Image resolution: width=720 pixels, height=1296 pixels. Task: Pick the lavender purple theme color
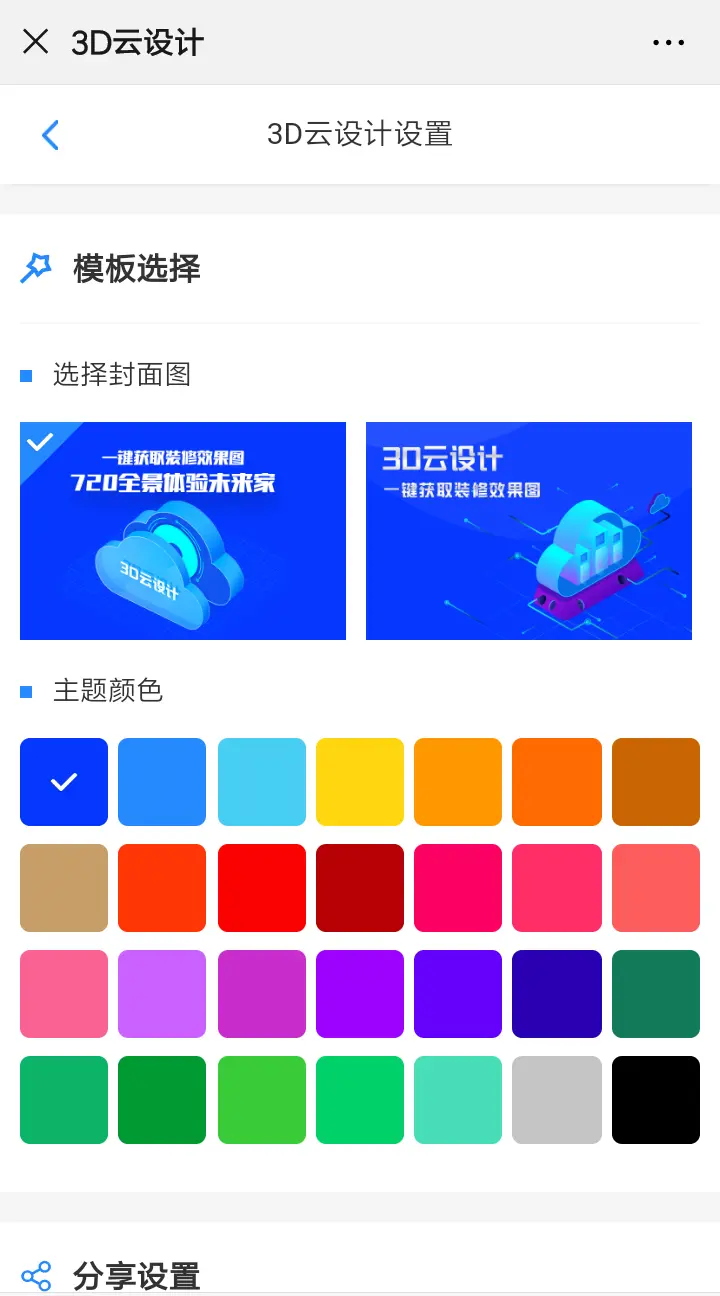(162, 994)
